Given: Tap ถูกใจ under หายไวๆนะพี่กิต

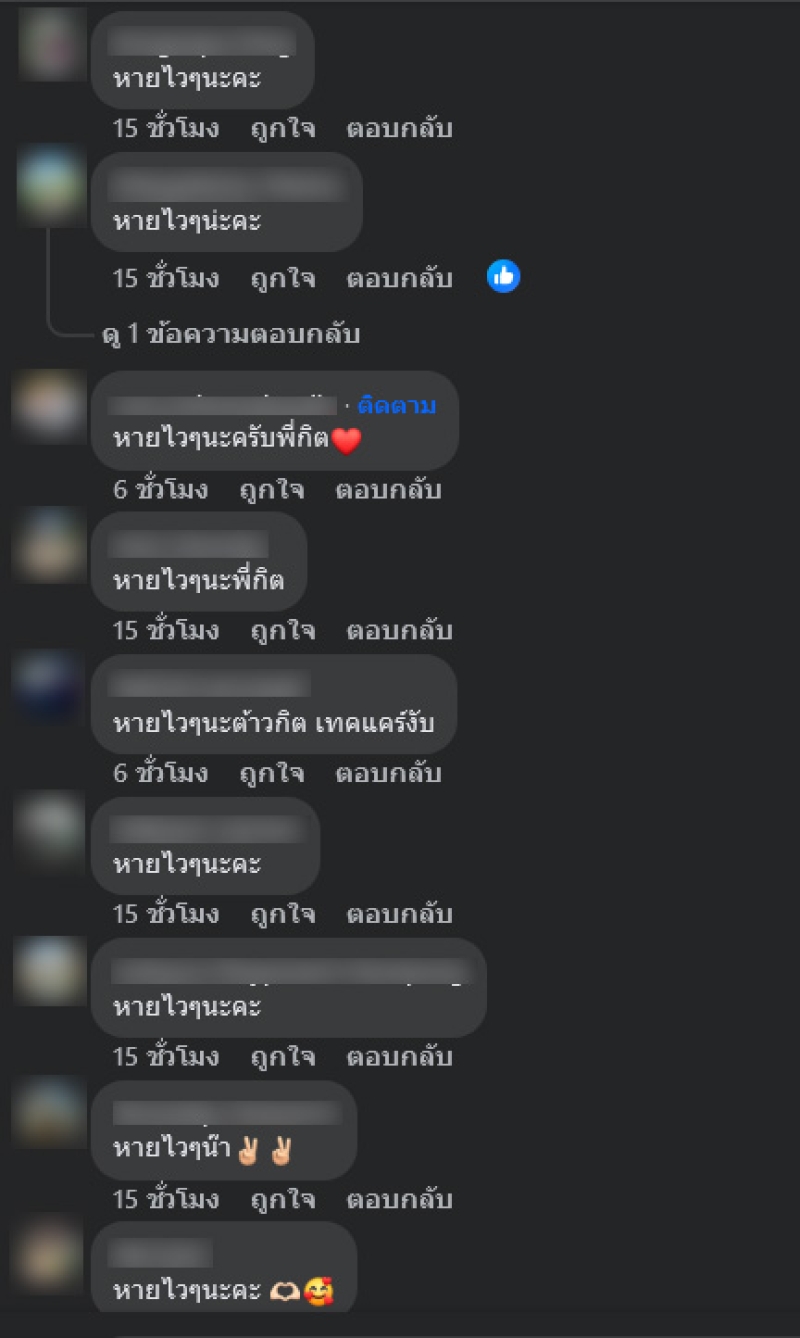Looking at the screenshot, I should tap(282, 631).
